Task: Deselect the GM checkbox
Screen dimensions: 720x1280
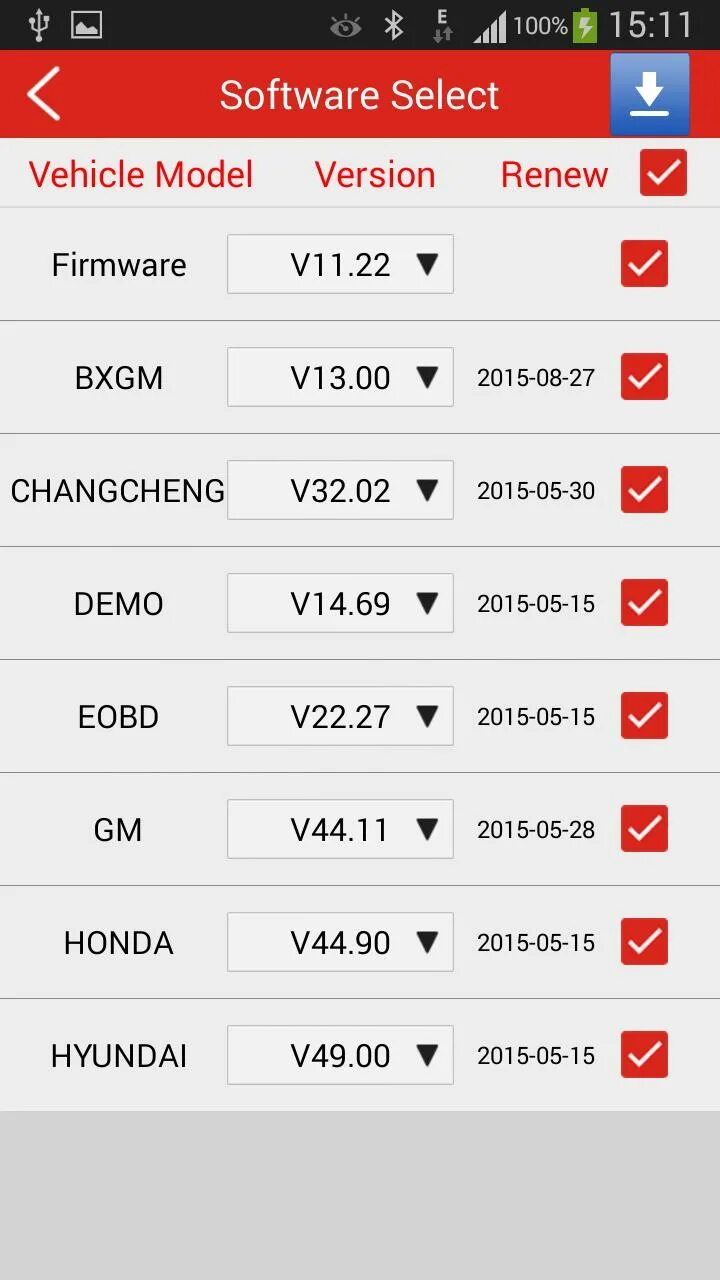Action: click(644, 829)
